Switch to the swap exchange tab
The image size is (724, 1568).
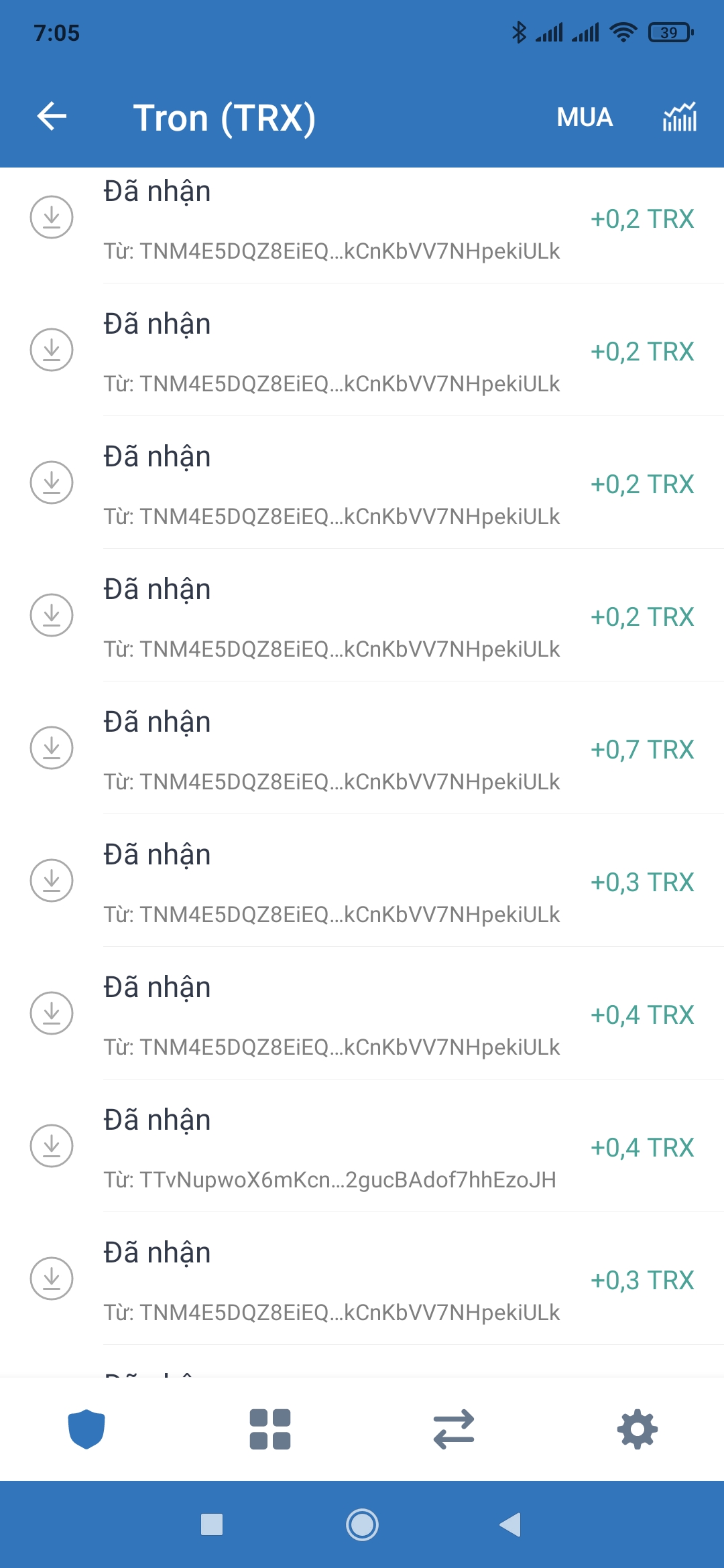click(x=454, y=1429)
